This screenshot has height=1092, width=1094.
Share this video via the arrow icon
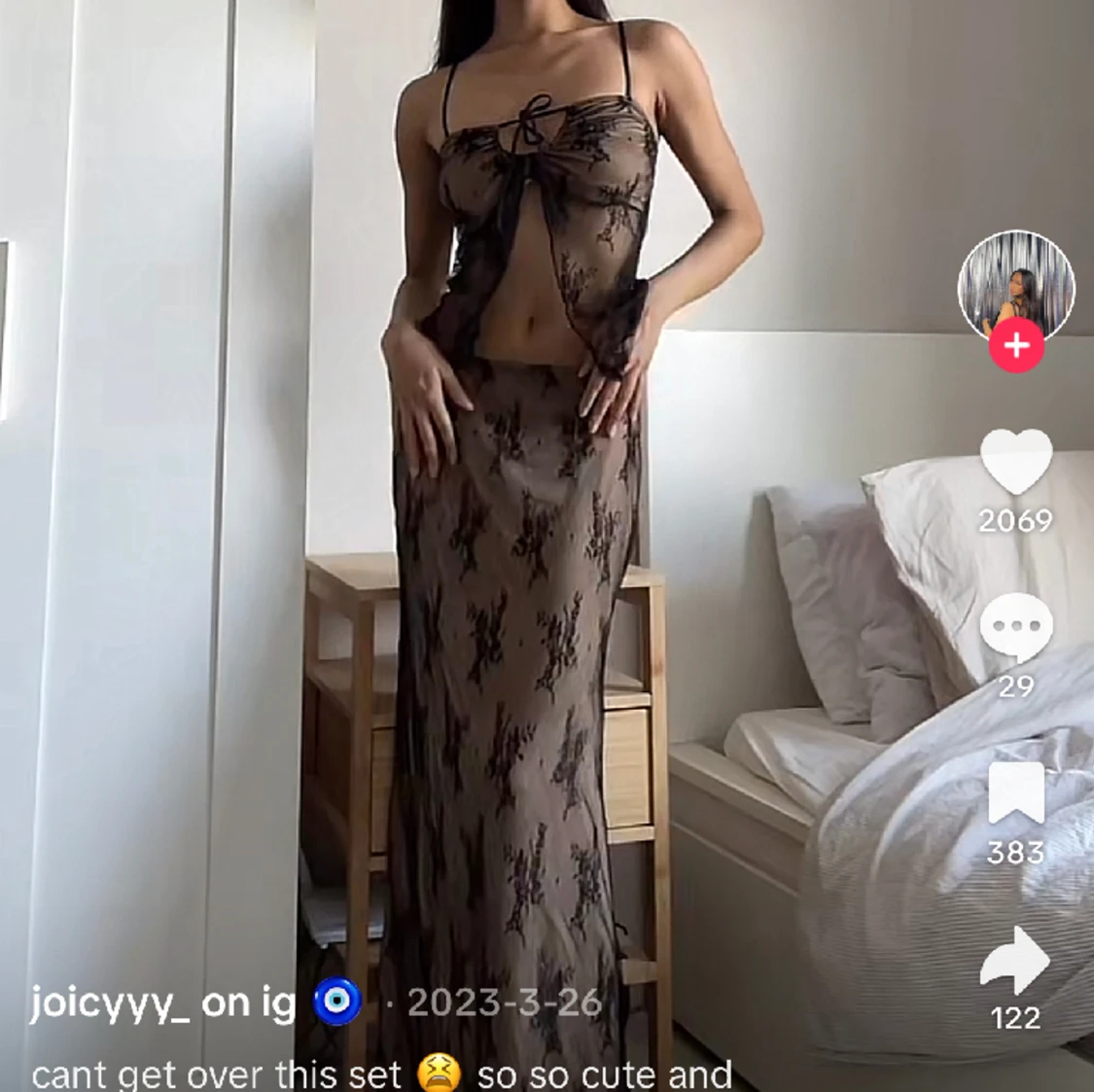click(x=1015, y=960)
